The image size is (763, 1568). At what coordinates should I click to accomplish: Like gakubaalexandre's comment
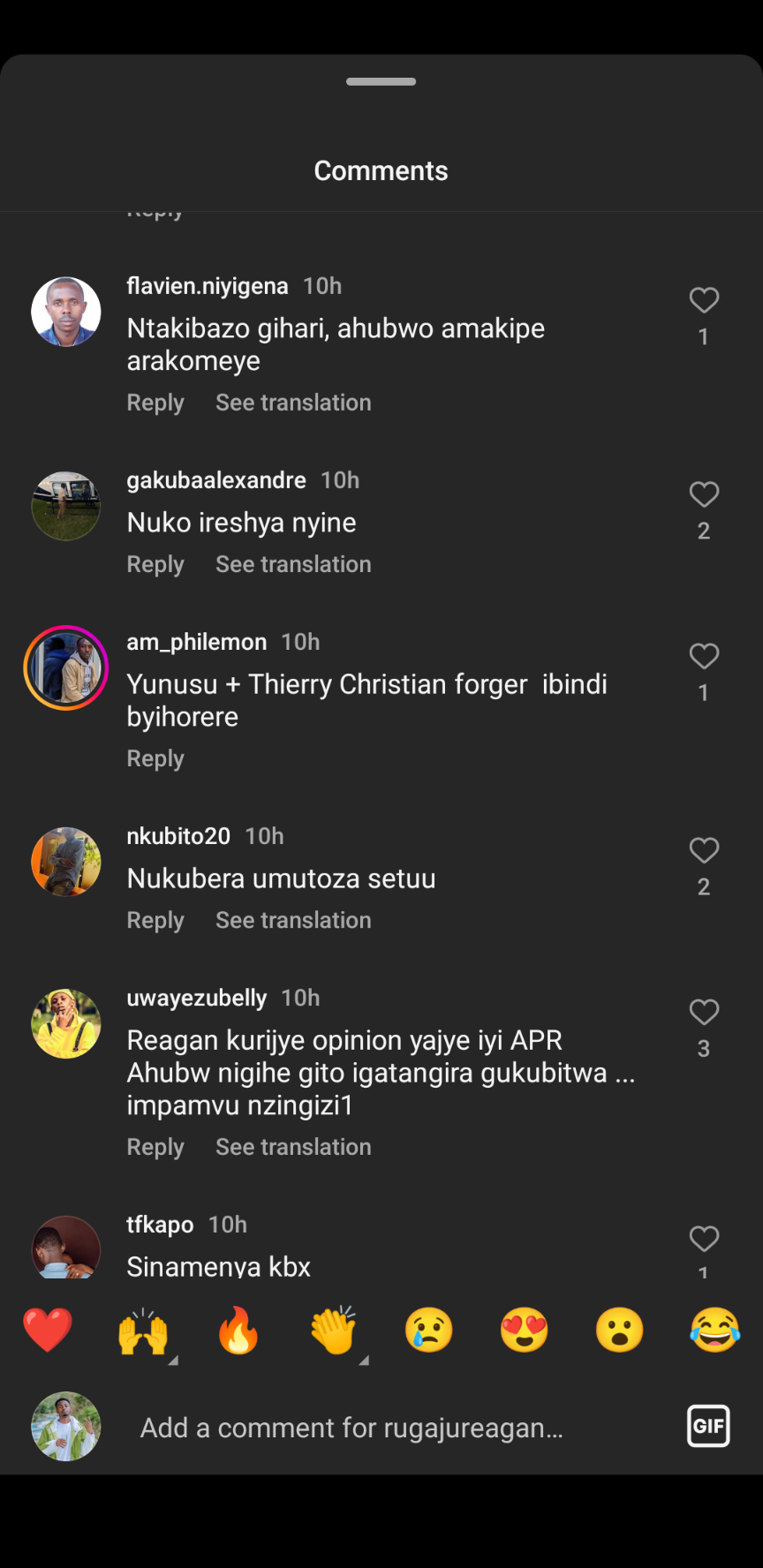[704, 494]
